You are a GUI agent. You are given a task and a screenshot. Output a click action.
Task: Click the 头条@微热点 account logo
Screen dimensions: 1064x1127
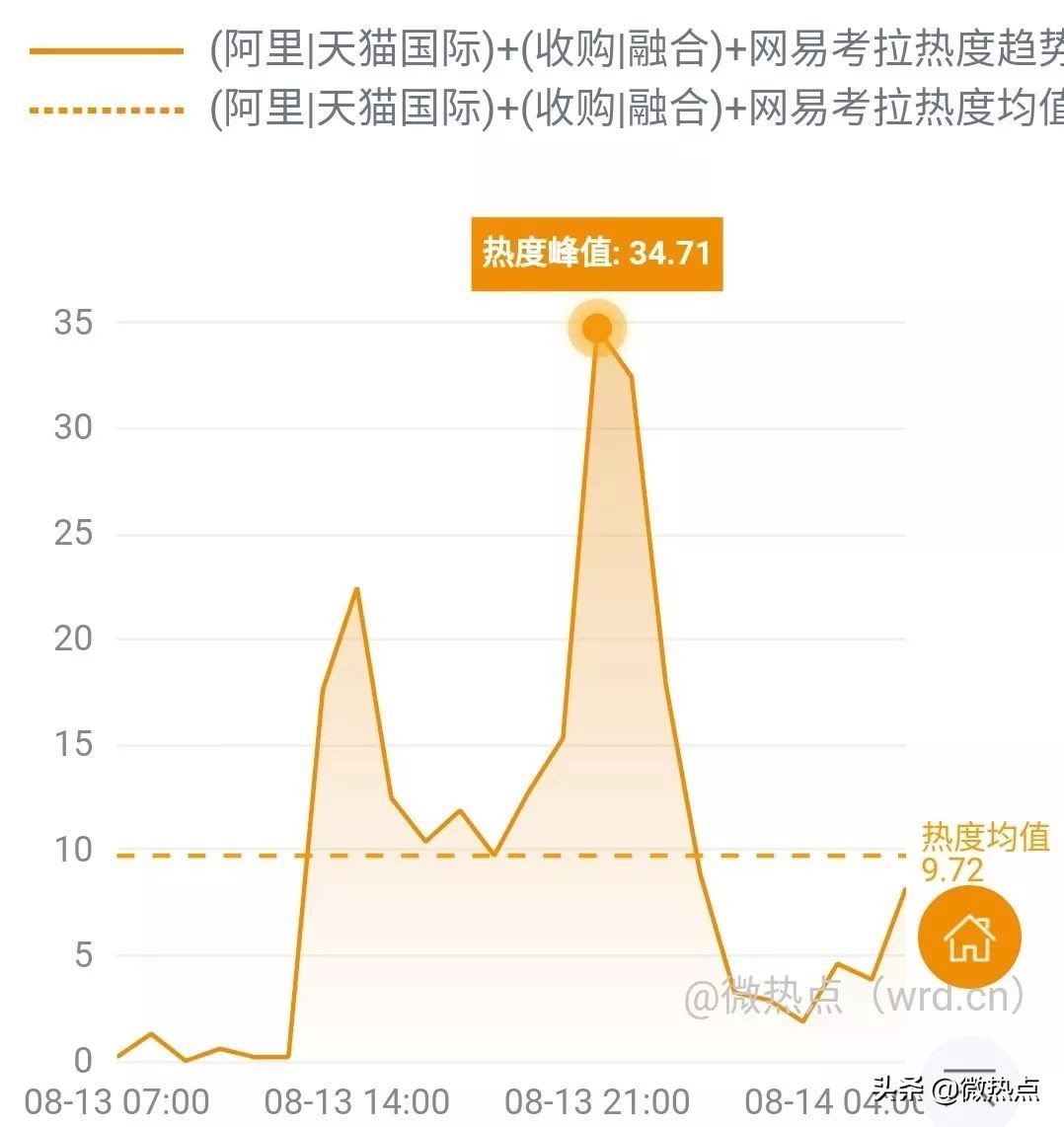tap(953, 1092)
